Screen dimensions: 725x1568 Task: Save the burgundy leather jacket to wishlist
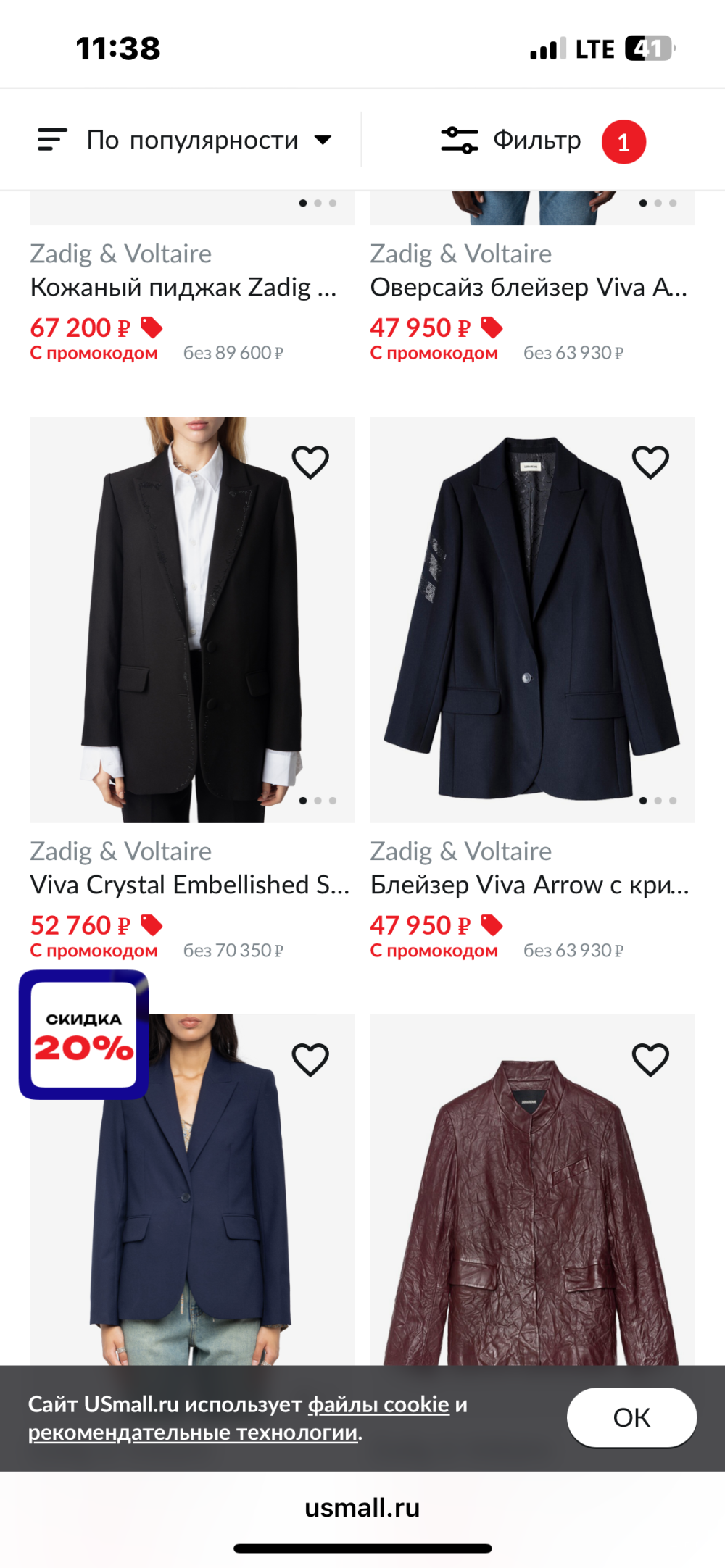[650, 1060]
